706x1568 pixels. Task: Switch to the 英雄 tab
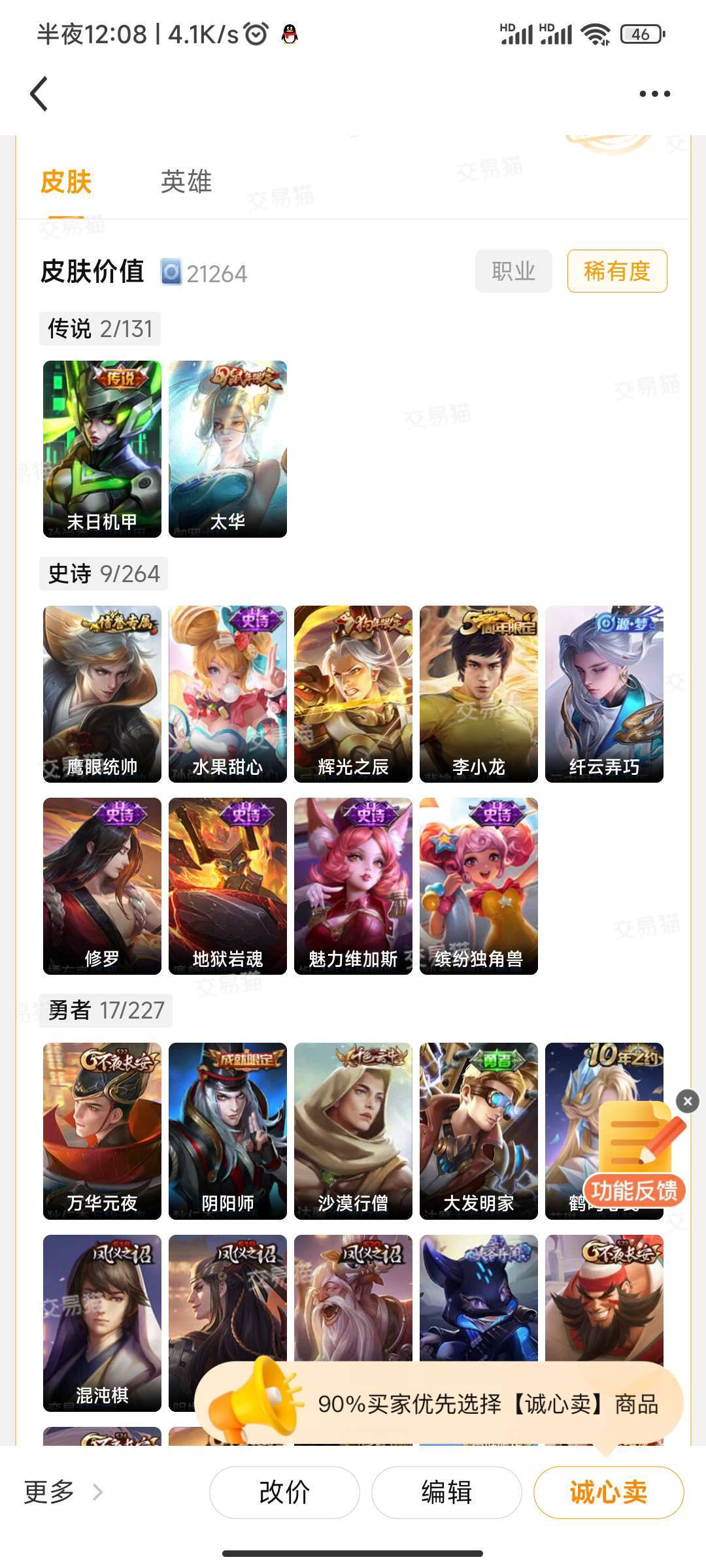click(x=186, y=182)
